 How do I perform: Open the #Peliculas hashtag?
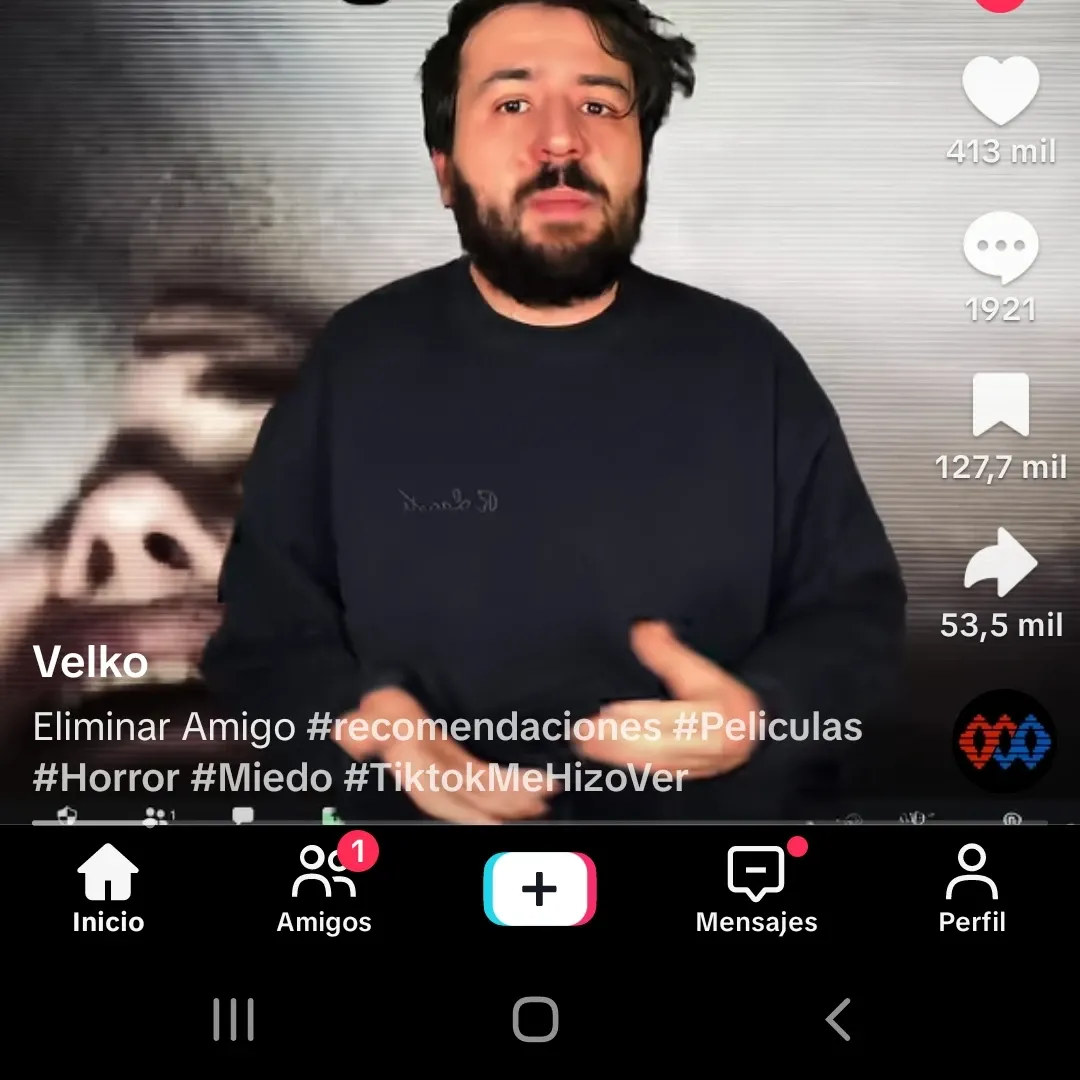point(767,727)
